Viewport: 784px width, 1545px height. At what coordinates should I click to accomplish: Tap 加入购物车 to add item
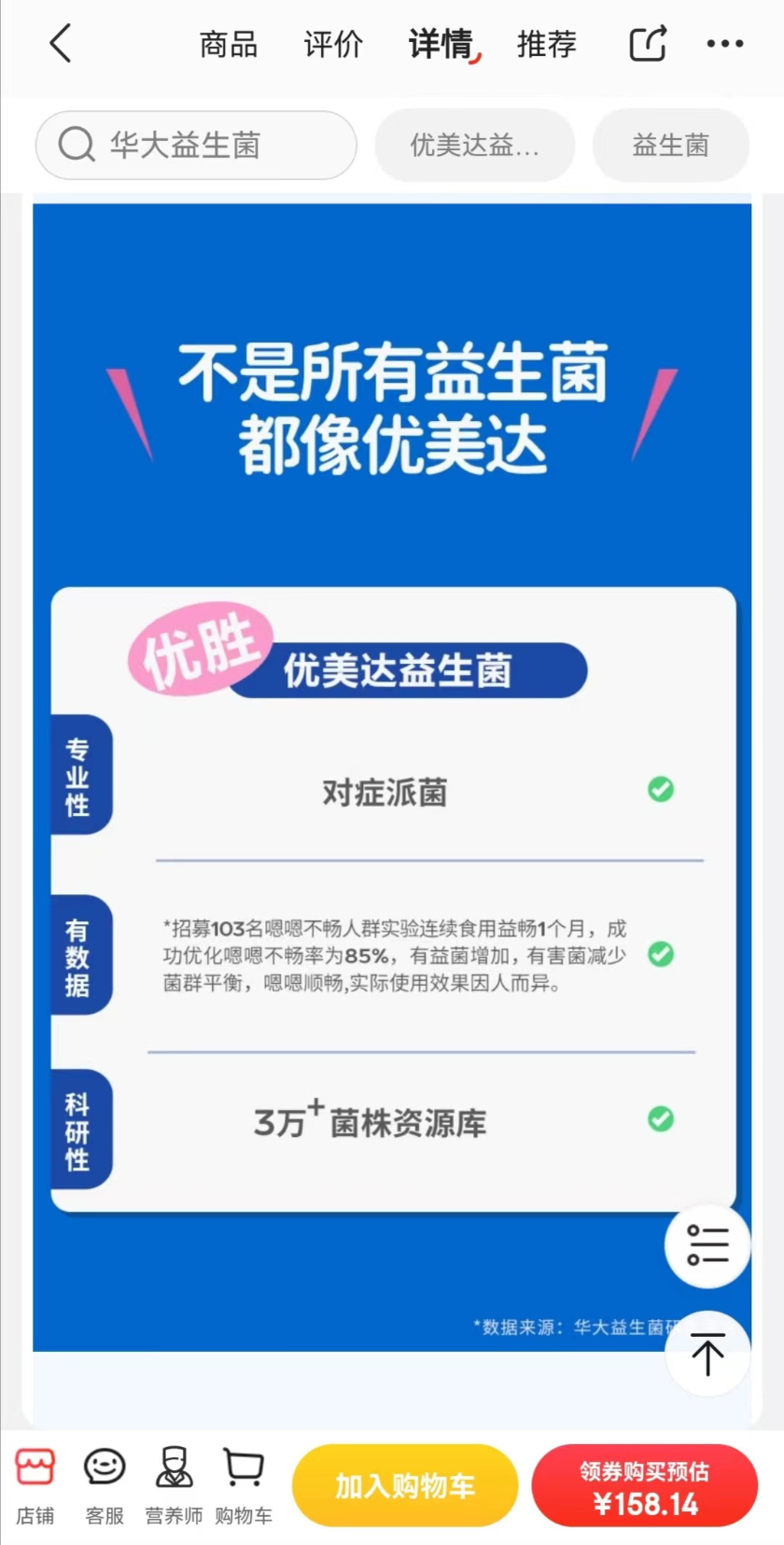(404, 1485)
